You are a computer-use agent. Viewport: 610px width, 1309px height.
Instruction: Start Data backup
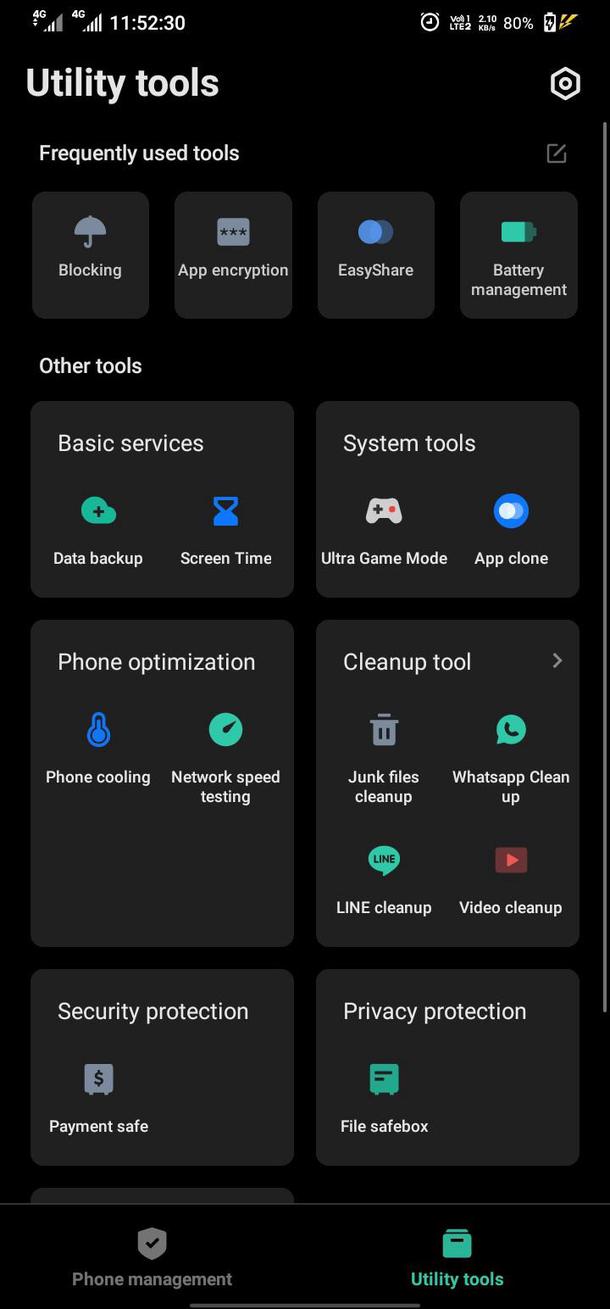point(98,531)
